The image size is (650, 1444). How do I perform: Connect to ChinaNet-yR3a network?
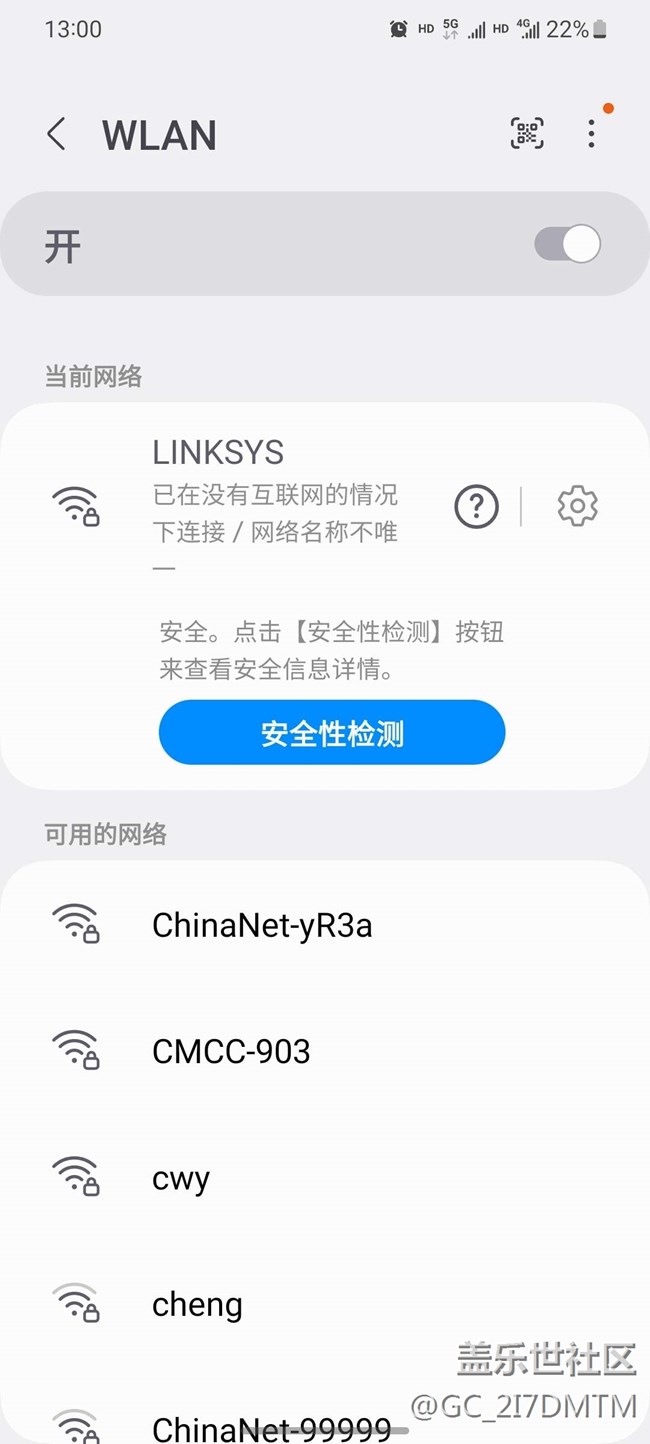pos(262,925)
